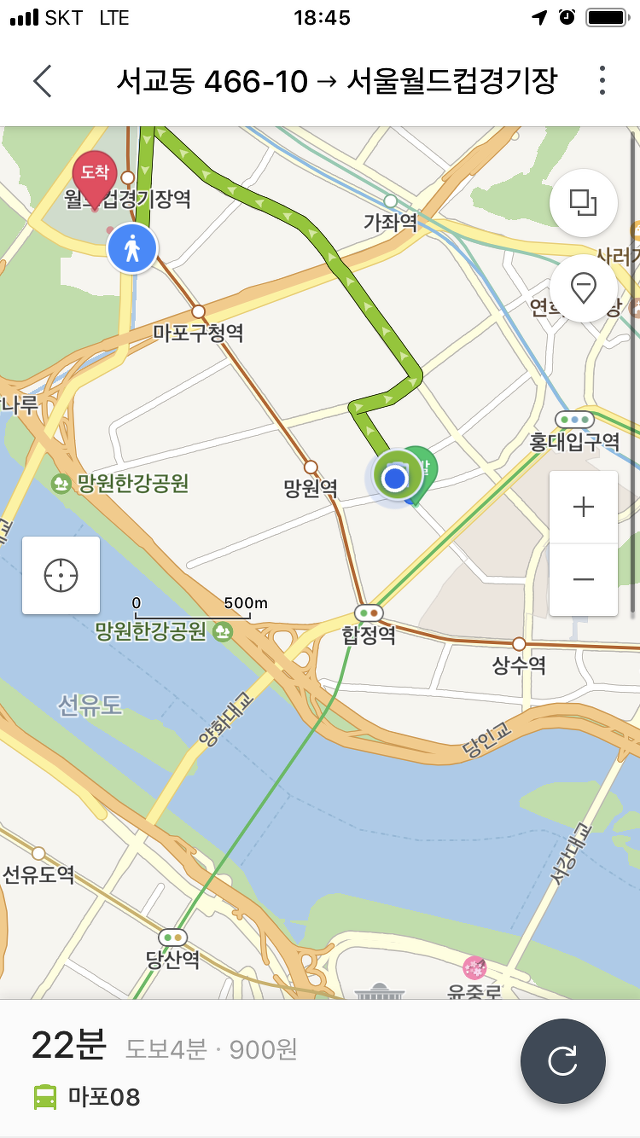640x1138 pixels.
Task: Tap the location pin button
Action: [x=583, y=288]
